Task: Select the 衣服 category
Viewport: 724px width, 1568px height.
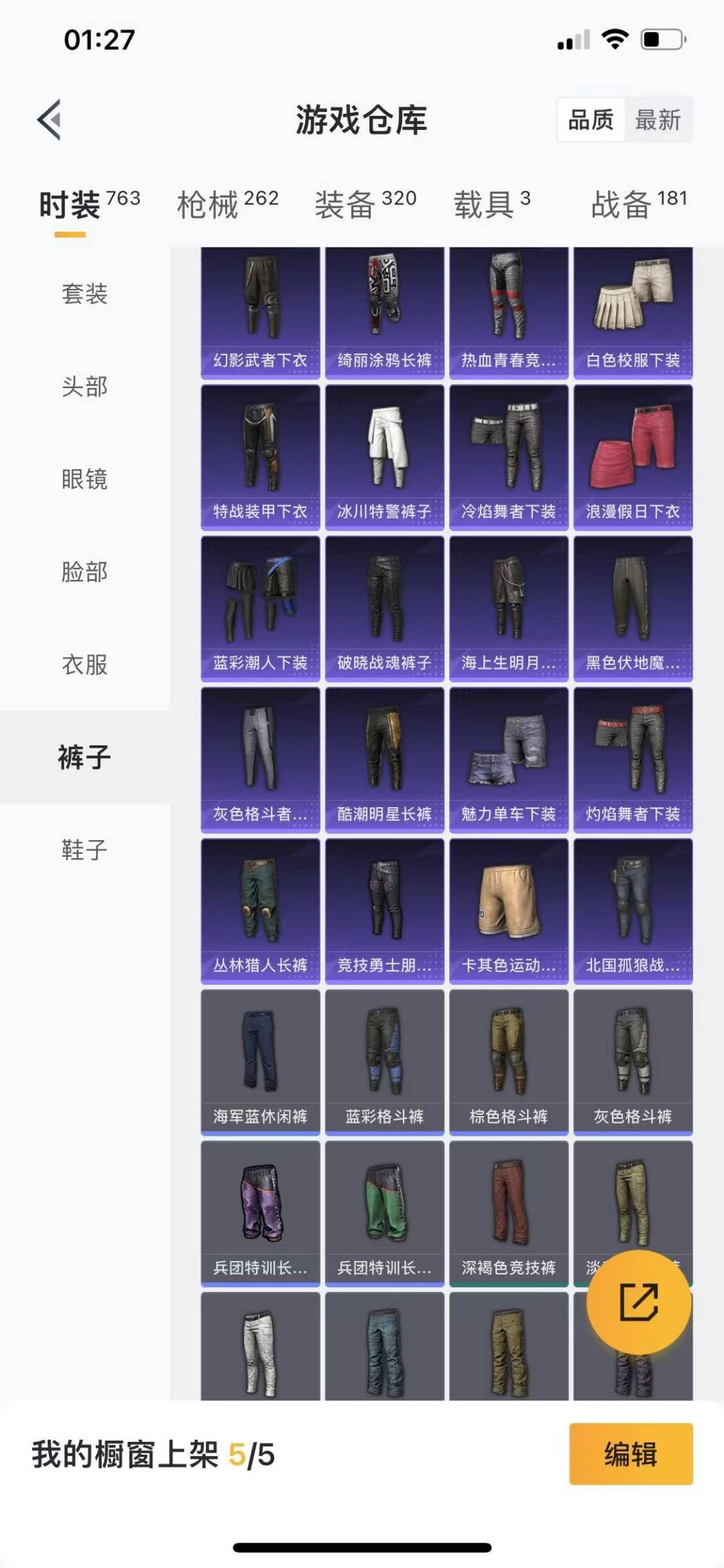Action: pos(84,664)
